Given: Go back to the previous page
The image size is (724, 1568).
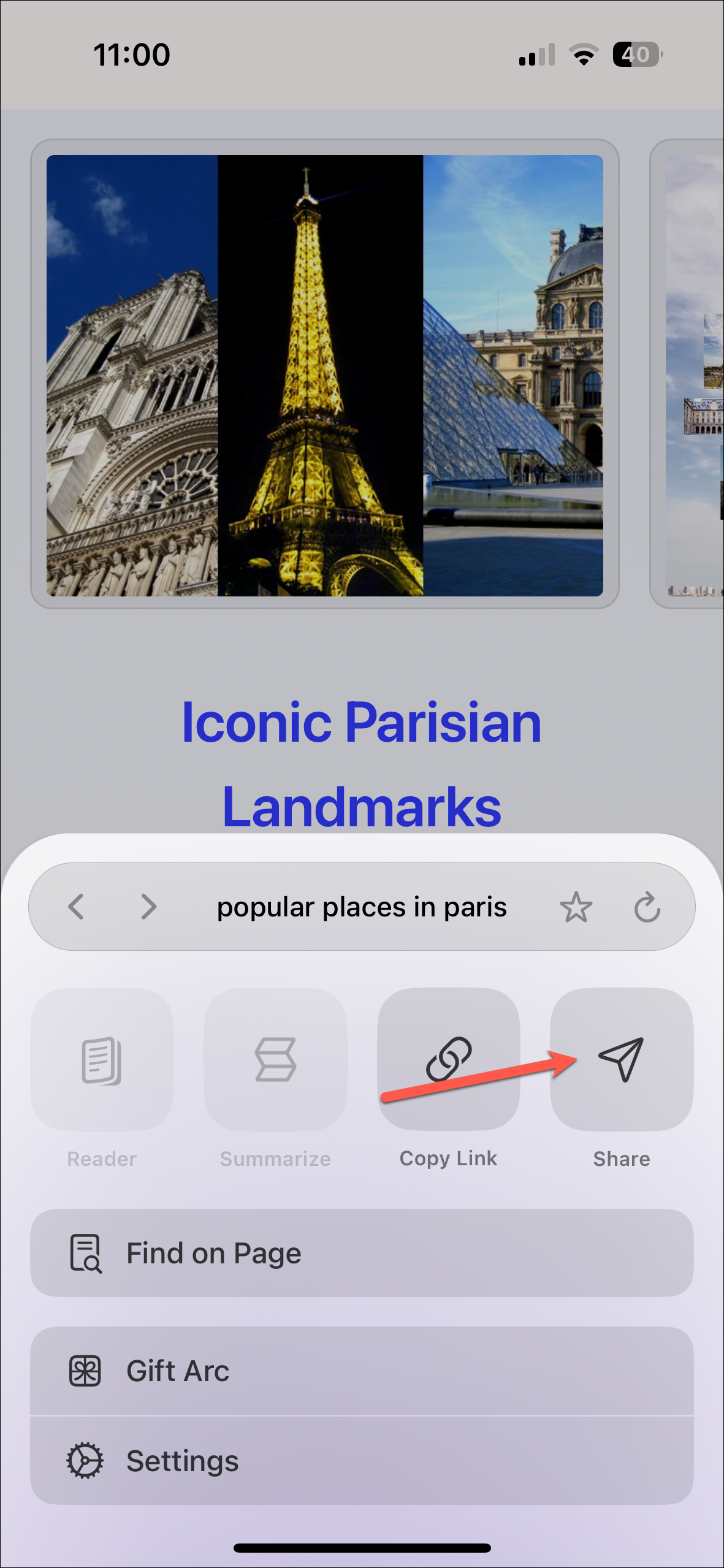Looking at the screenshot, I should (x=76, y=907).
